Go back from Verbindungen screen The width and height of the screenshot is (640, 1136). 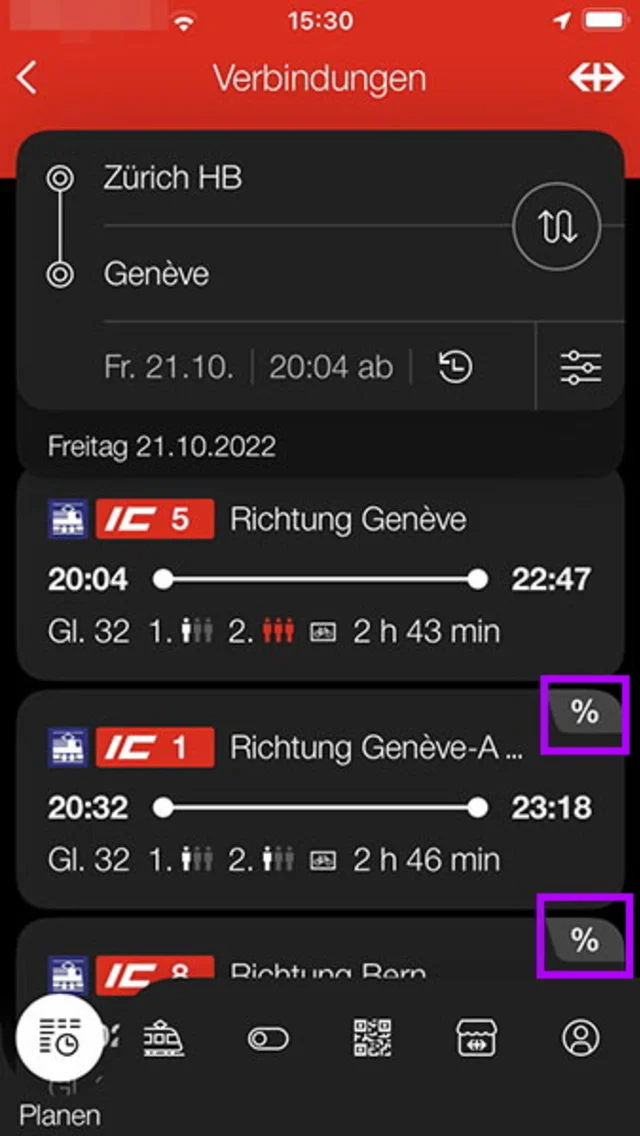(x=28, y=78)
